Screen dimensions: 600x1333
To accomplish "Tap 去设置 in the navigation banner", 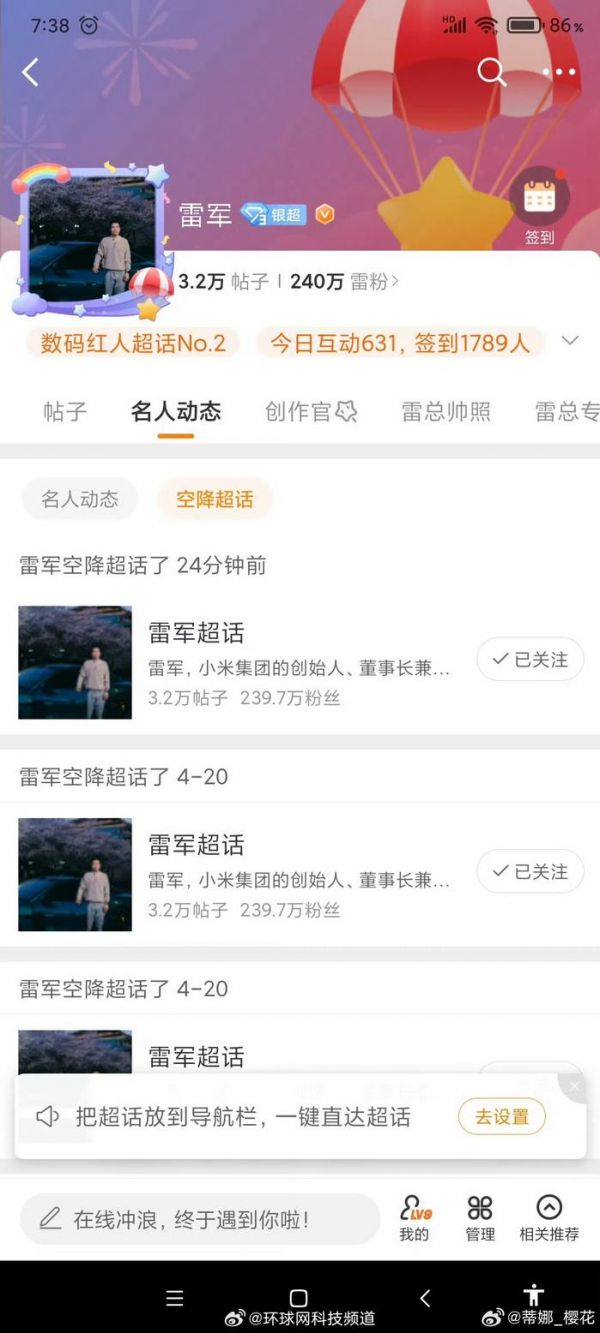I will (502, 1117).
